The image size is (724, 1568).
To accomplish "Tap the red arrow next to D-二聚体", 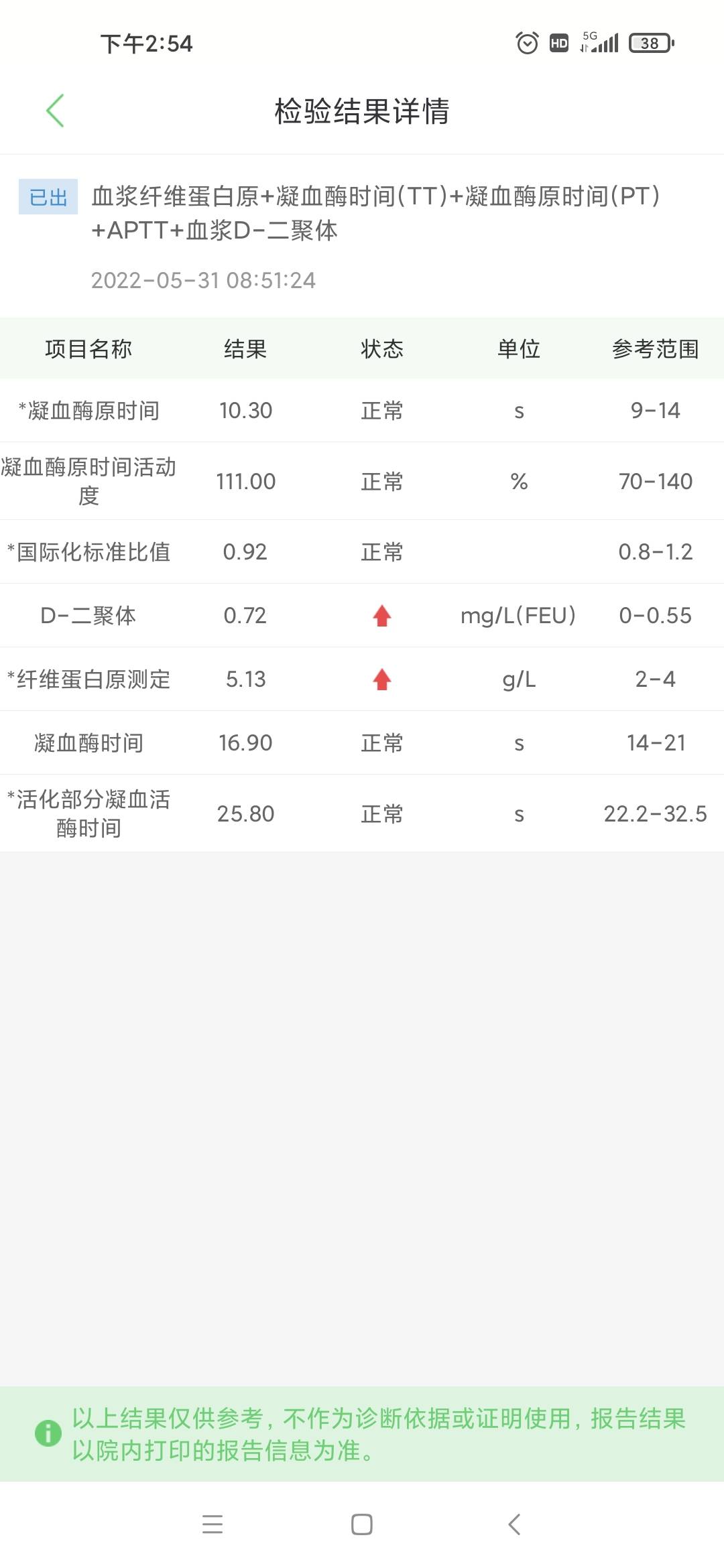I will [380, 614].
